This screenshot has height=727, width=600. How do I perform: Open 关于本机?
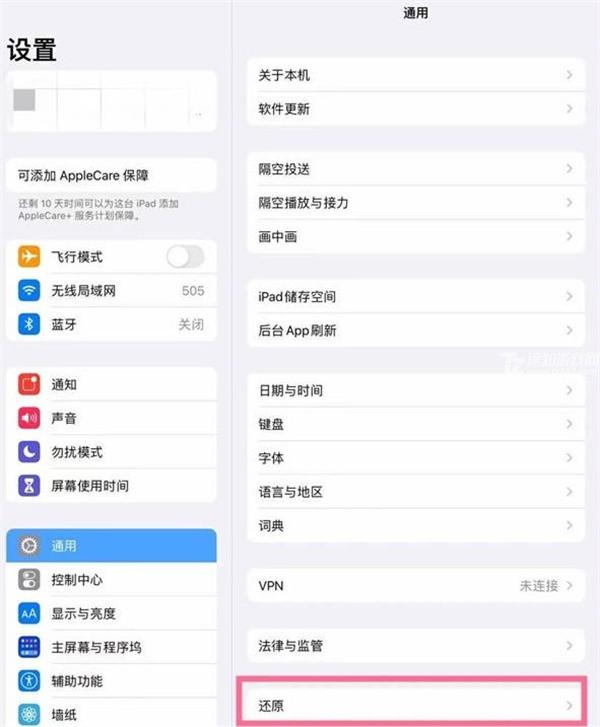(415, 75)
